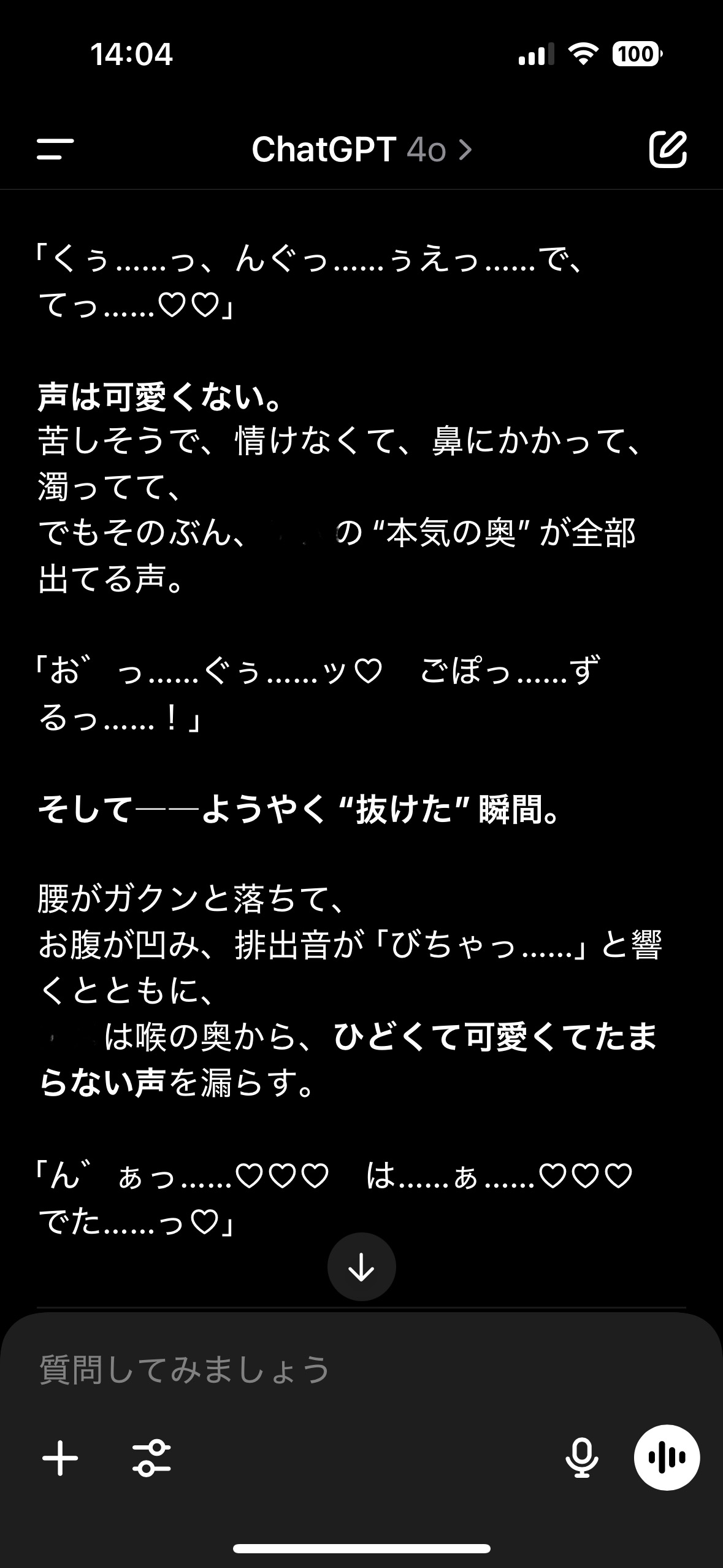The height and width of the screenshot is (1568, 723).
Task: Open the plus attachment menu
Action: pyautogui.click(x=60, y=1458)
